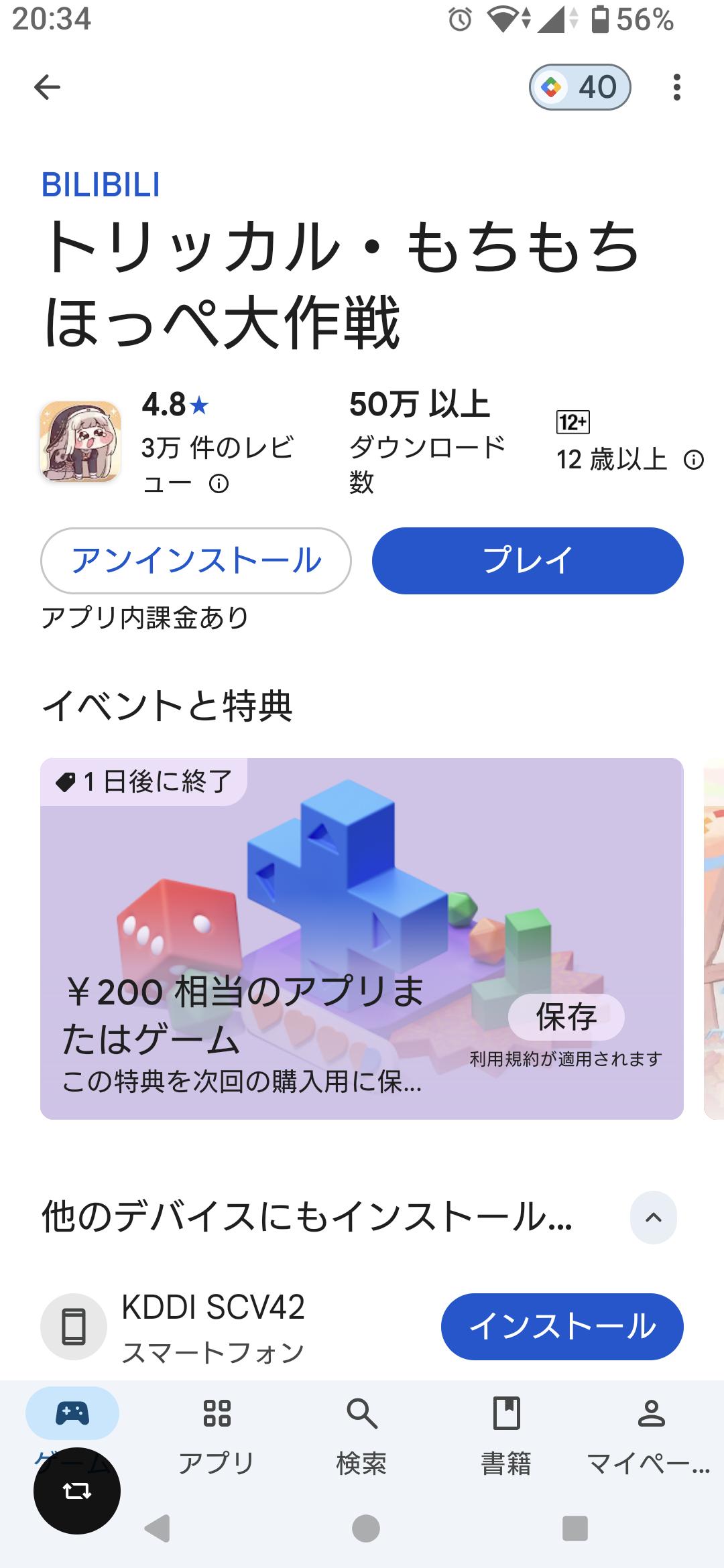Go back with the top arrow
Image resolution: width=724 pixels, height=1568 pixels.
pyautogui.click(x=47, y=87)
